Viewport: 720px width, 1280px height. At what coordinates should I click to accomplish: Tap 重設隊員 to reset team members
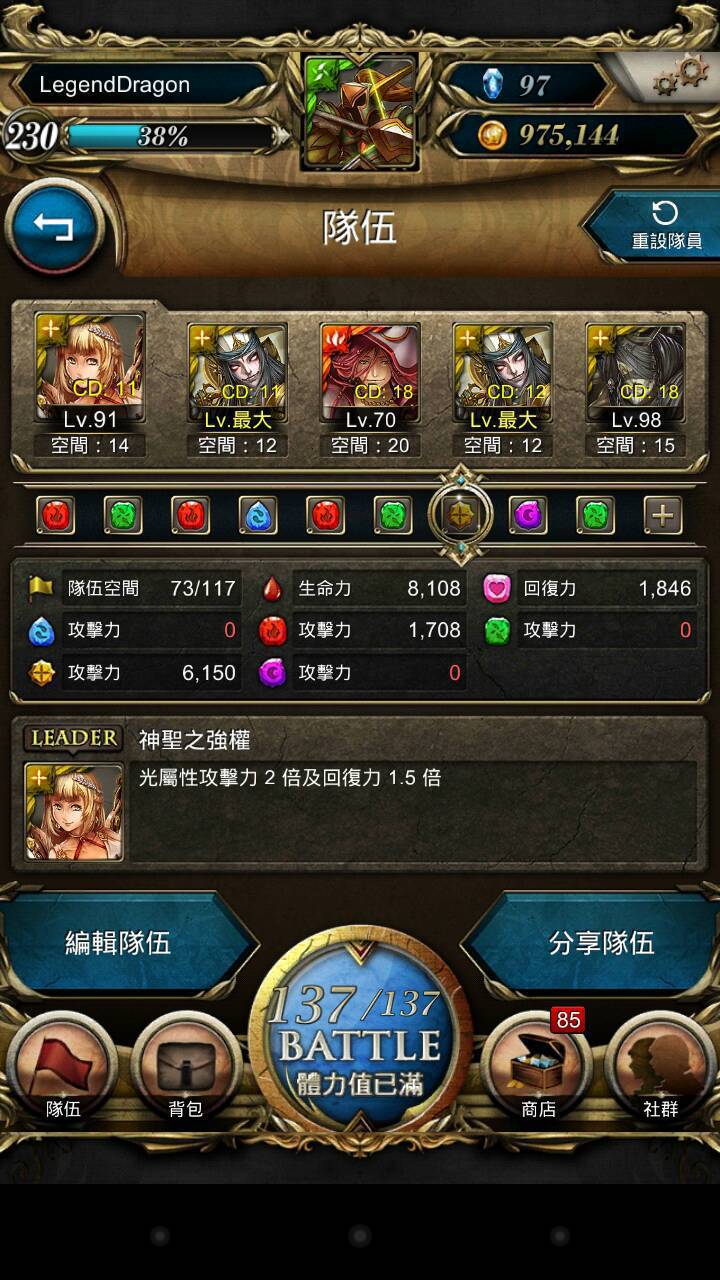(666, 226)
